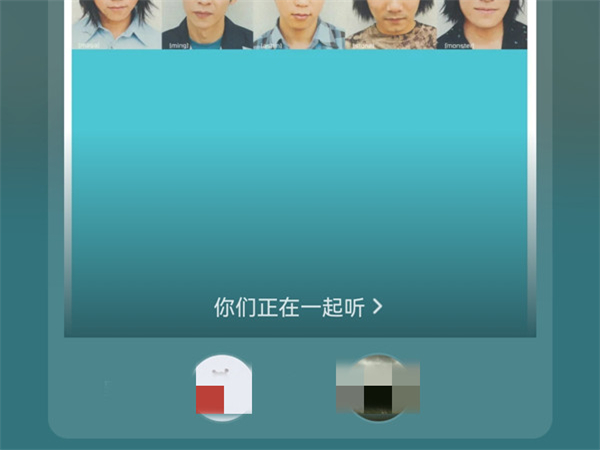Open the 你们正在一起听 link

(x=298, y=307)
